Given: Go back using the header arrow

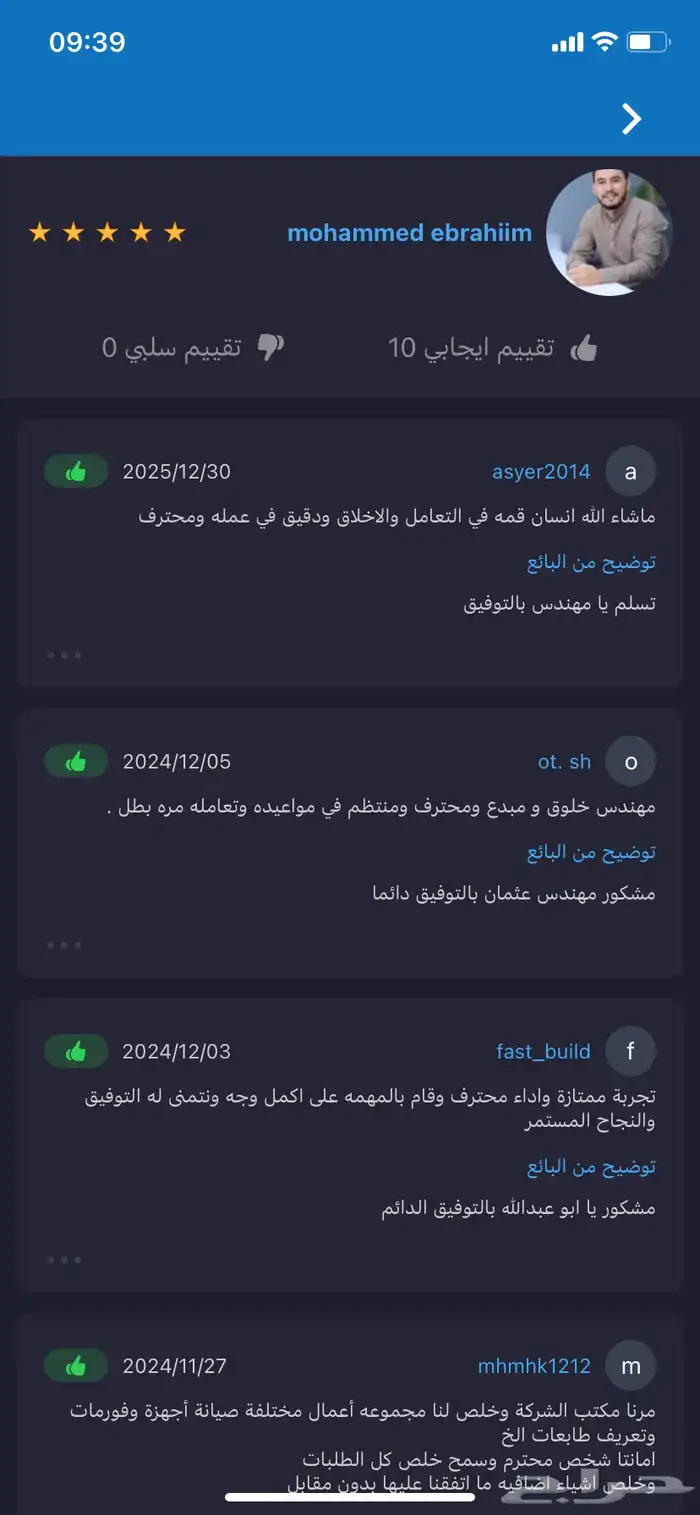Looking at the screenshot, I should (632, 119).
